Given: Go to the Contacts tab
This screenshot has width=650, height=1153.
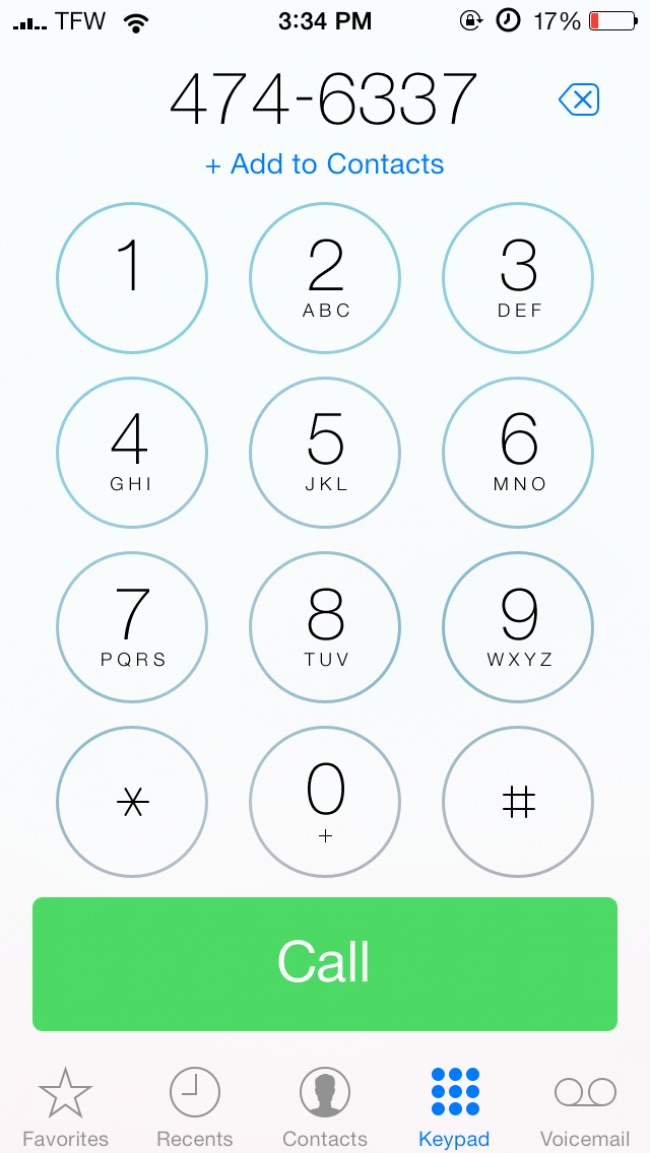Looking at the screenshot, I should coord(325,1107).
